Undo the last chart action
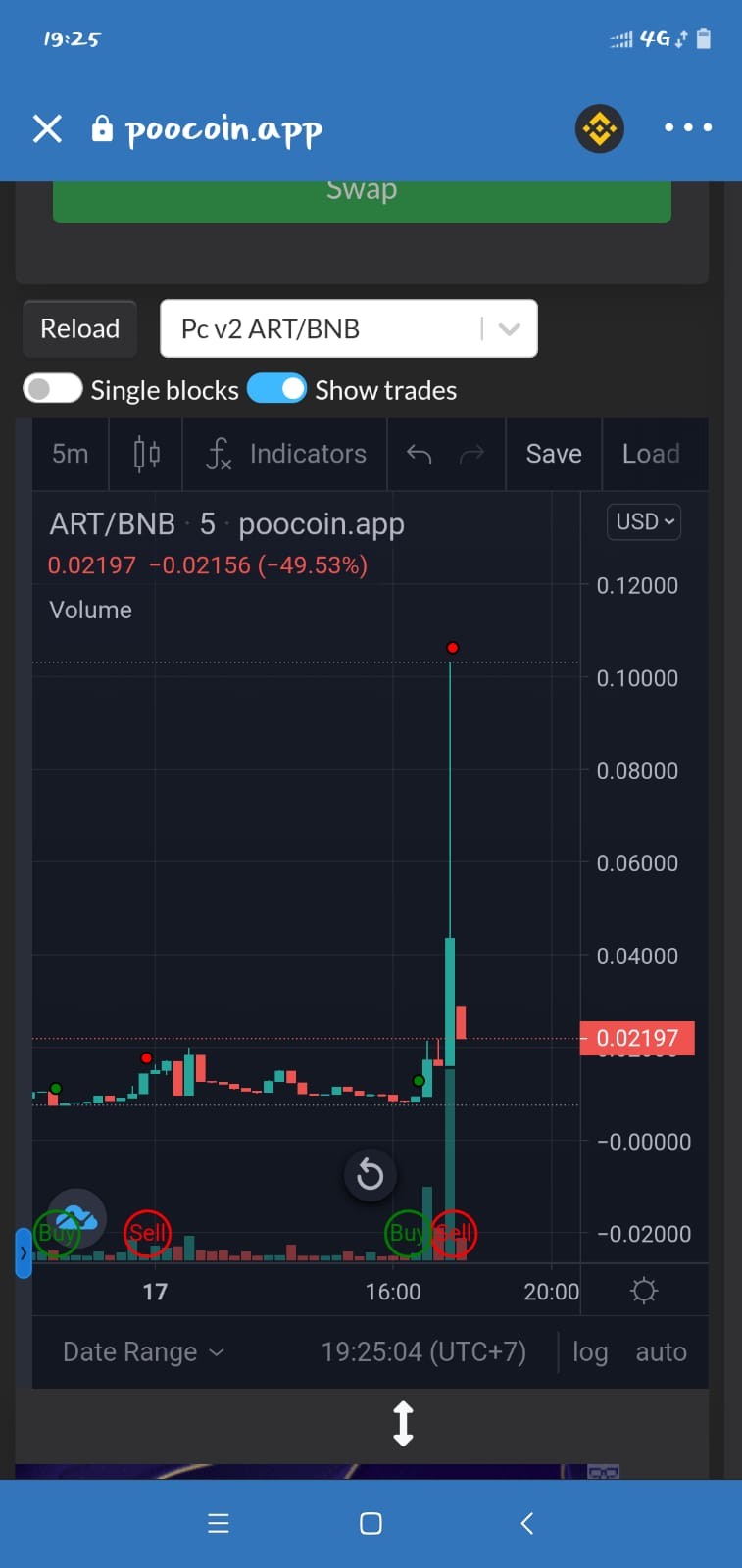 [x=420, y=454]
